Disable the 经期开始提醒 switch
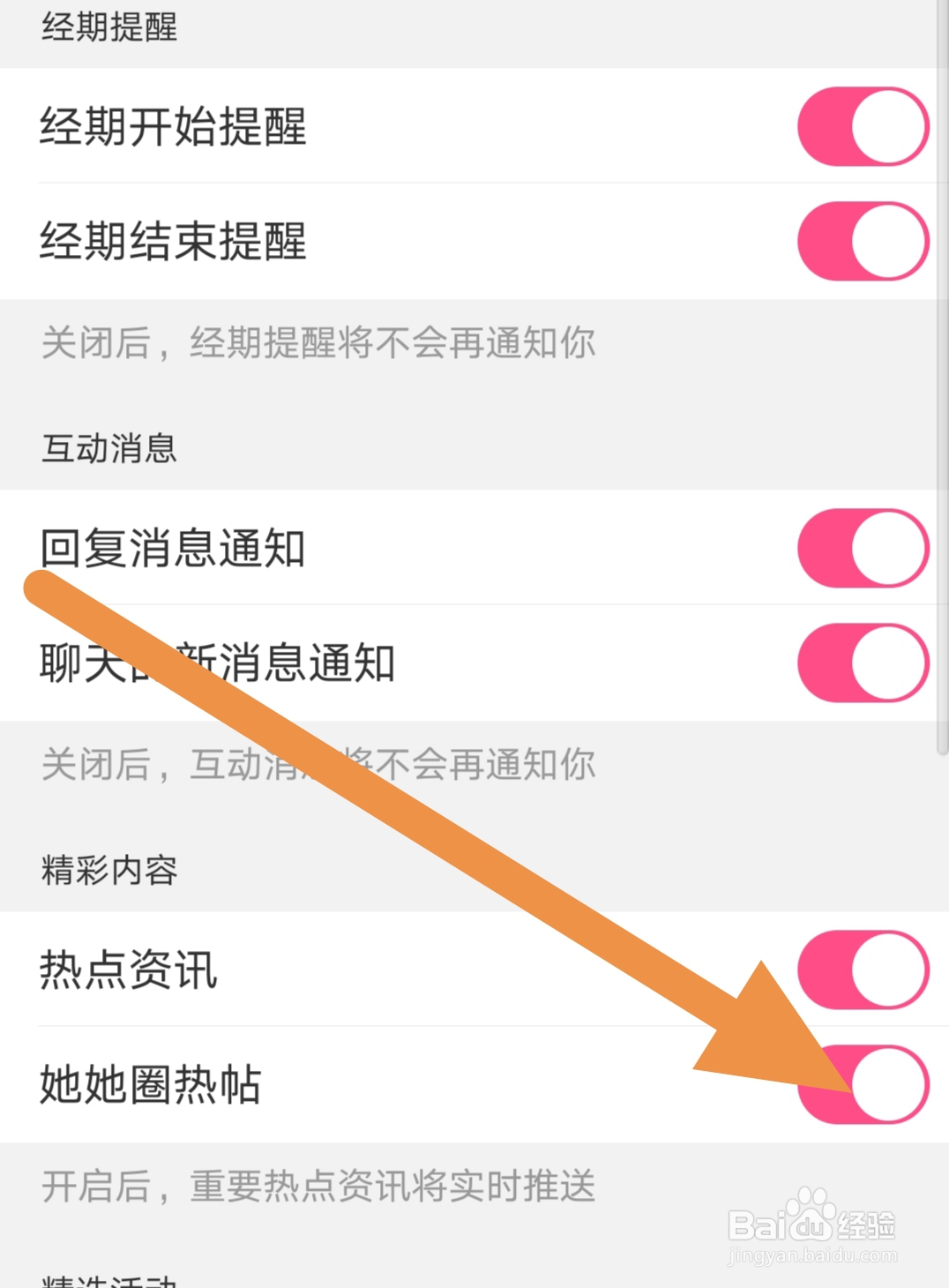 pyautogui.click(x=862, y=125)
